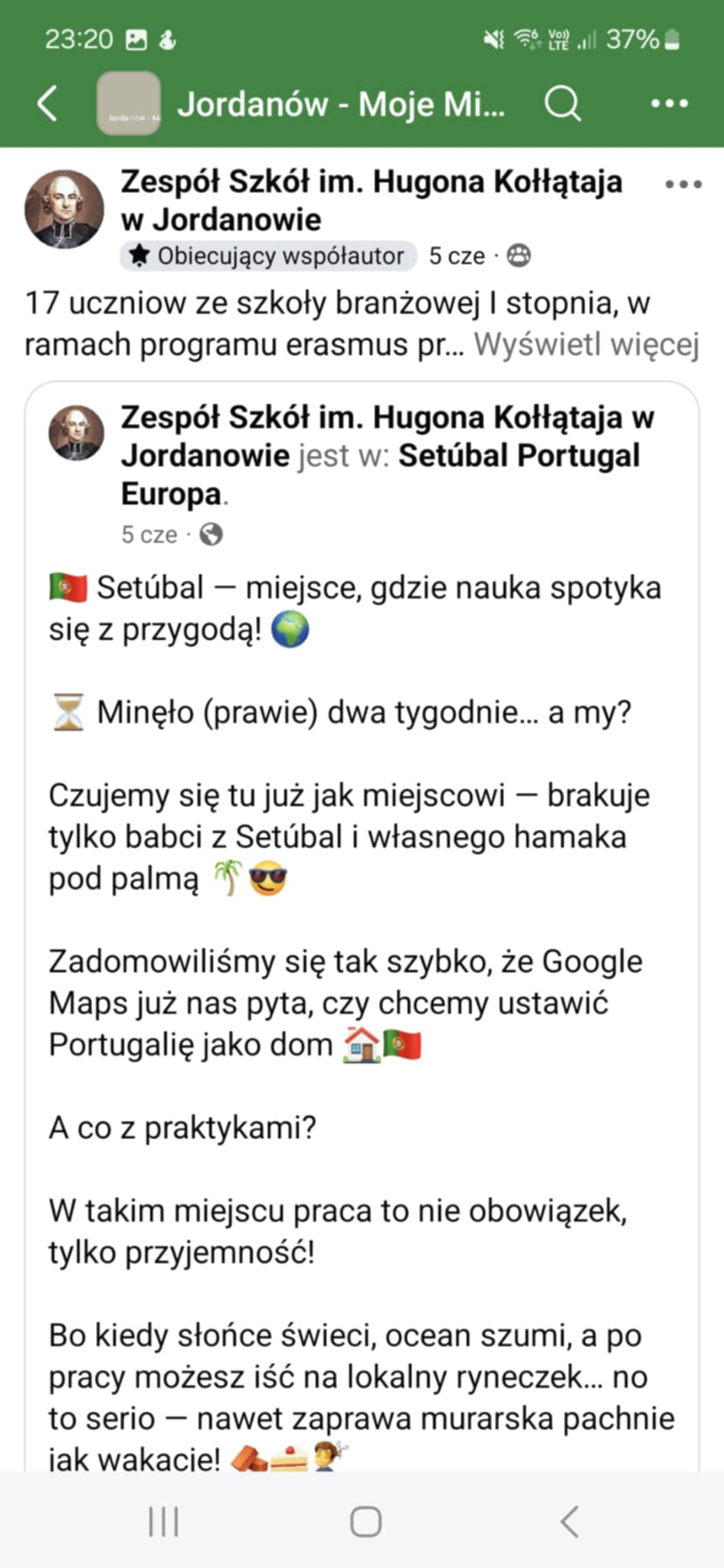The width and height of the screenshot is (724, 1568).
Task: Open the group overflow menu in header
Action: 669,103
